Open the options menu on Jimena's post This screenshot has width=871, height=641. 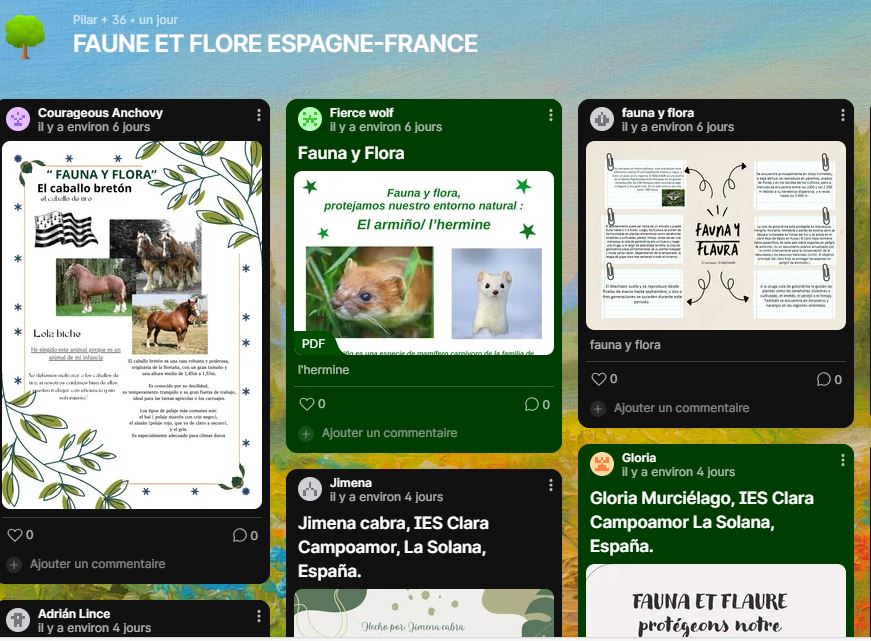coord(550,485)
